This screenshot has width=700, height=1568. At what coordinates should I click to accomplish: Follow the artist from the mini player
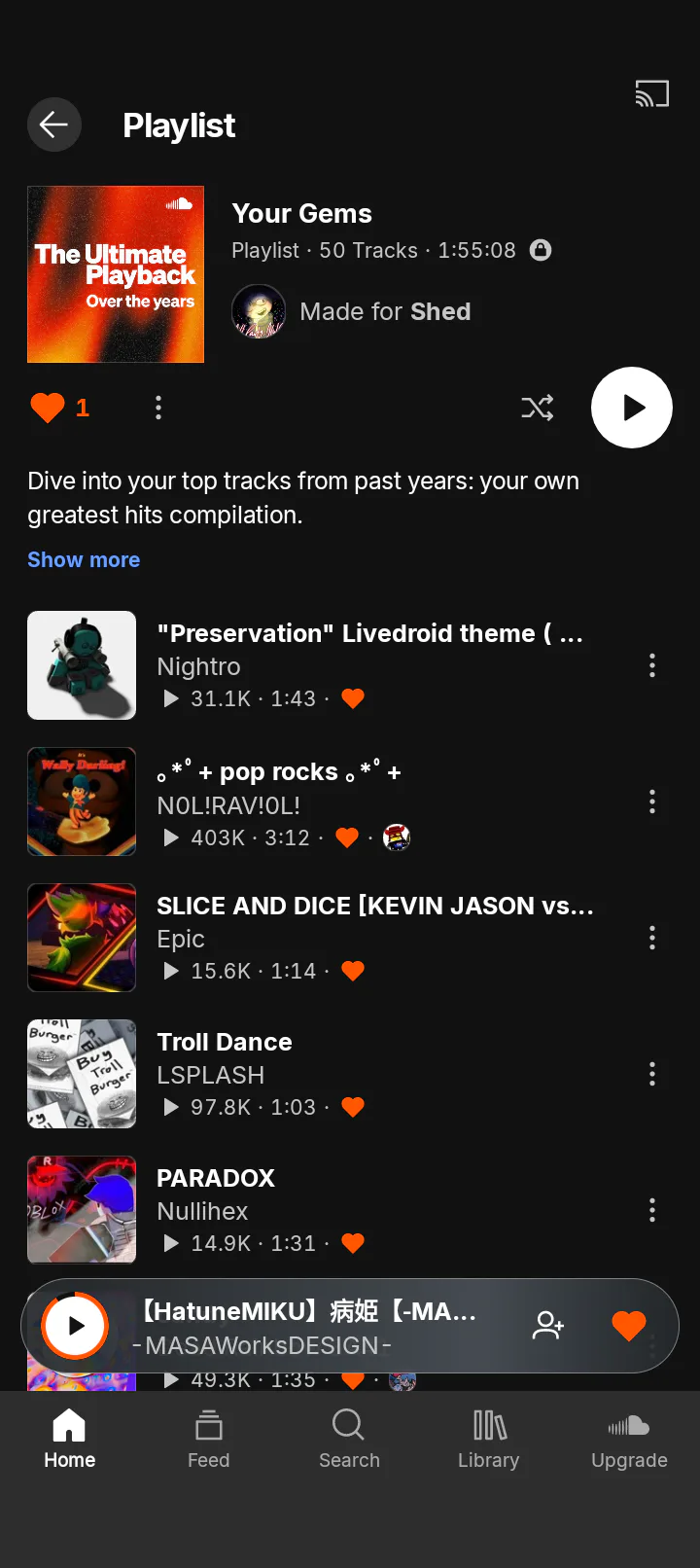[x=547, y=1326]
